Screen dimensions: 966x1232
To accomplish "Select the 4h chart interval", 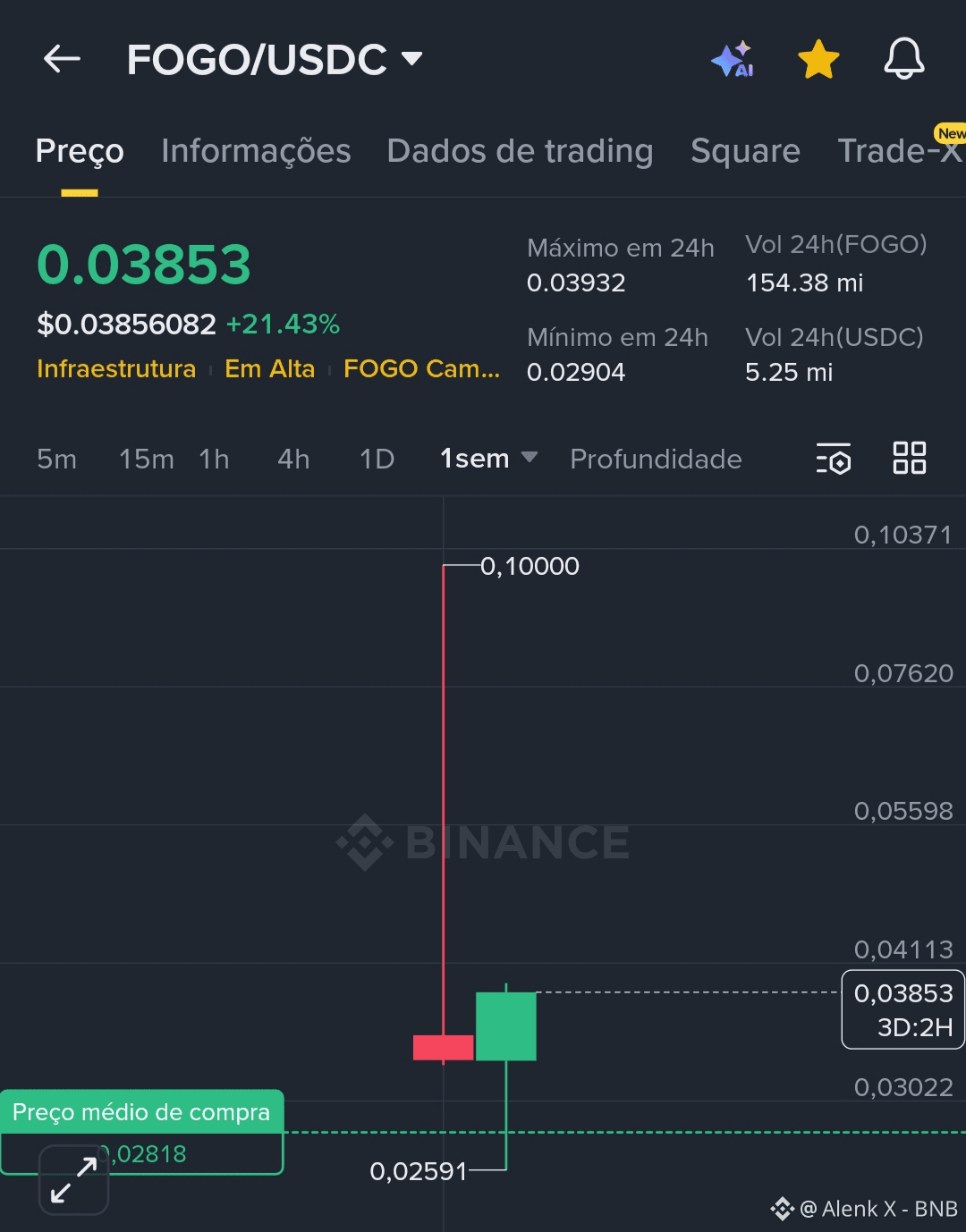I will tap(293, 459).
